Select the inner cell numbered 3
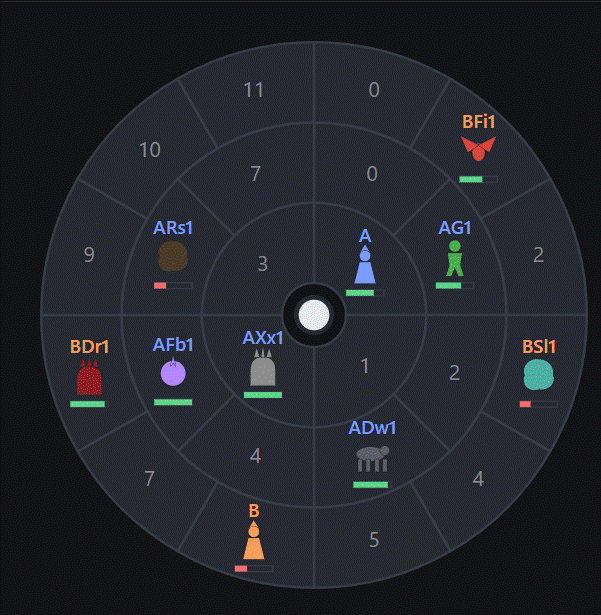The height and width of the screenshot is (615, 601). pyautogui.click(x=262, y=264)
